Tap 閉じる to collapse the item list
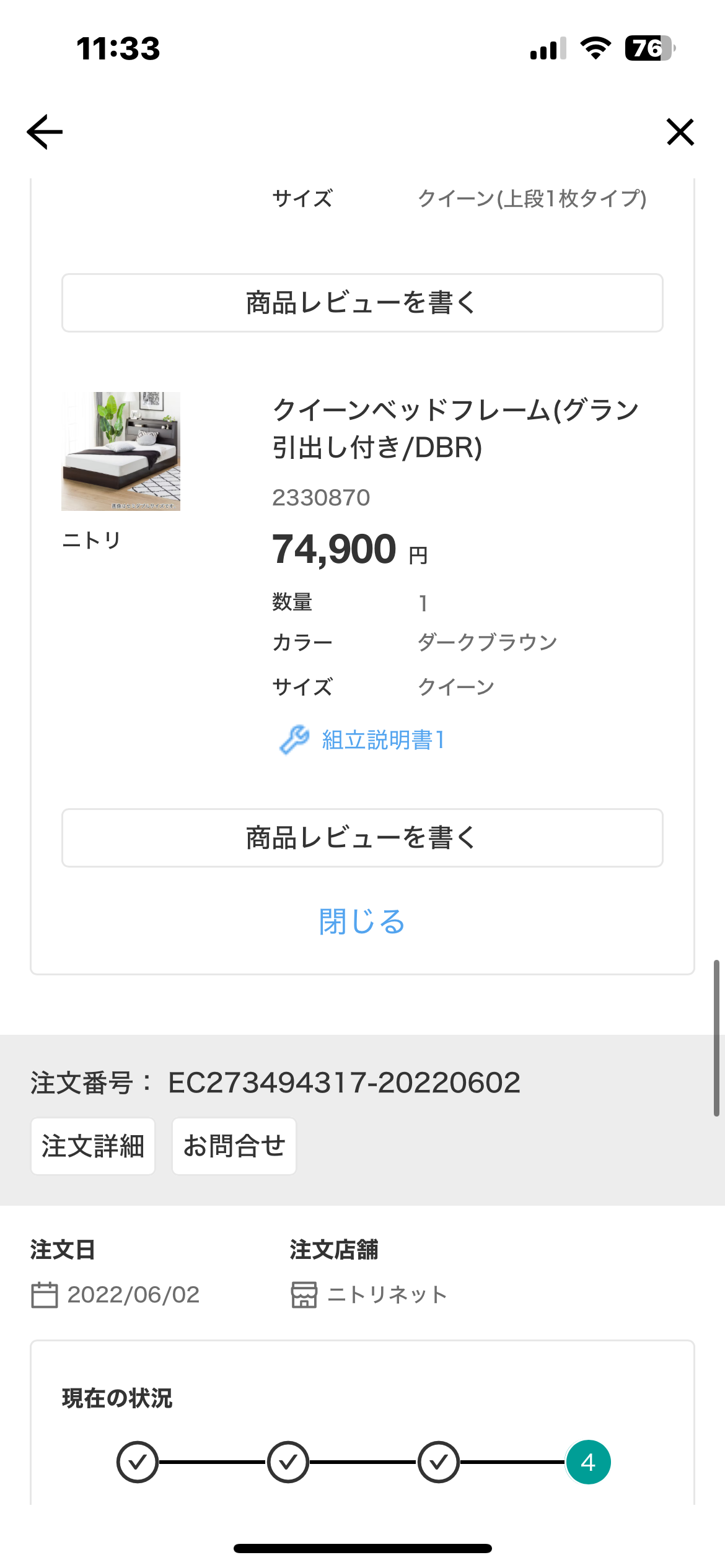This screenshot has height=1568, width=725. point(362,921)
